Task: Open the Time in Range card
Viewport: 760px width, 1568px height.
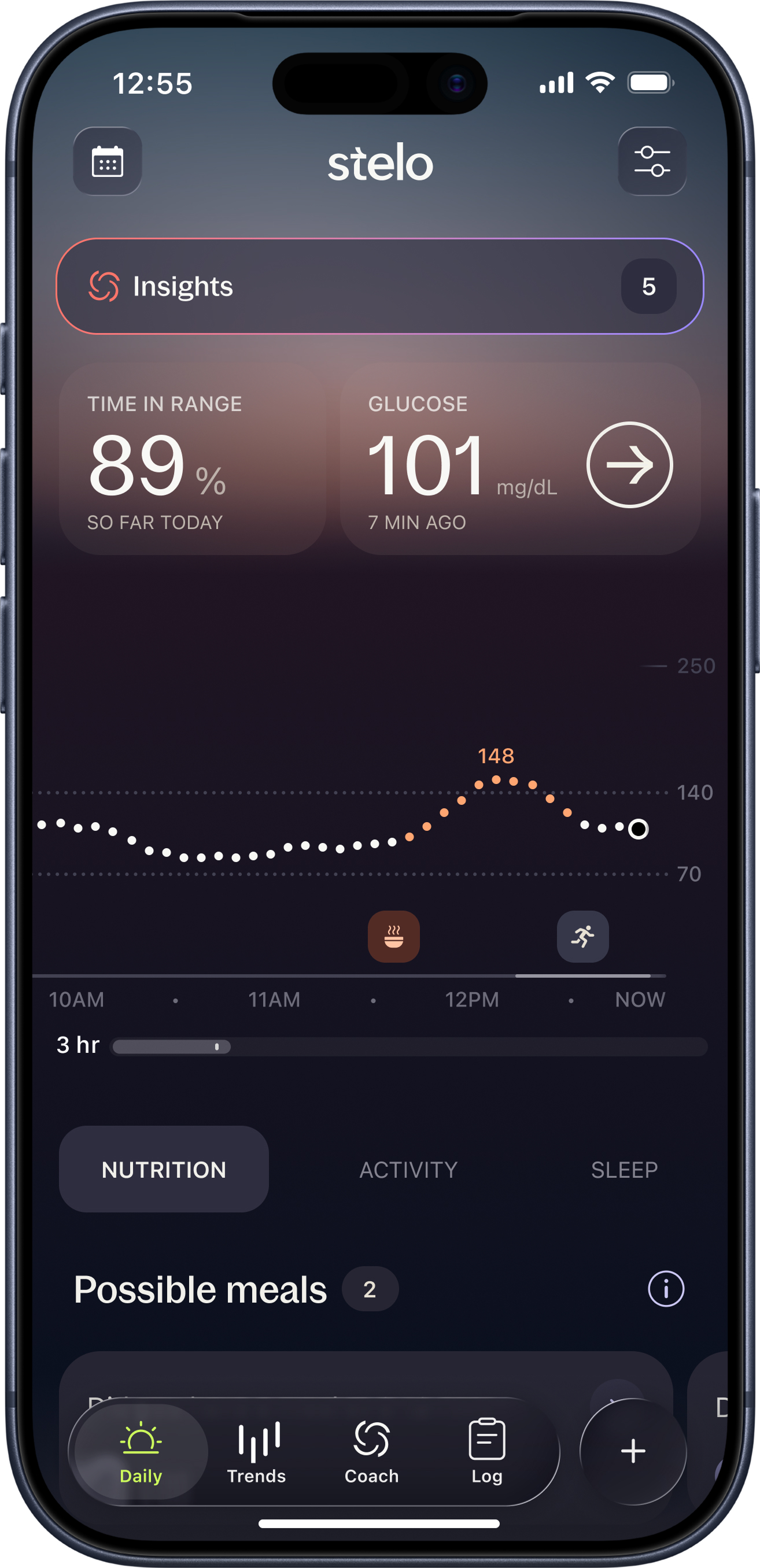Action: (193, 460)
